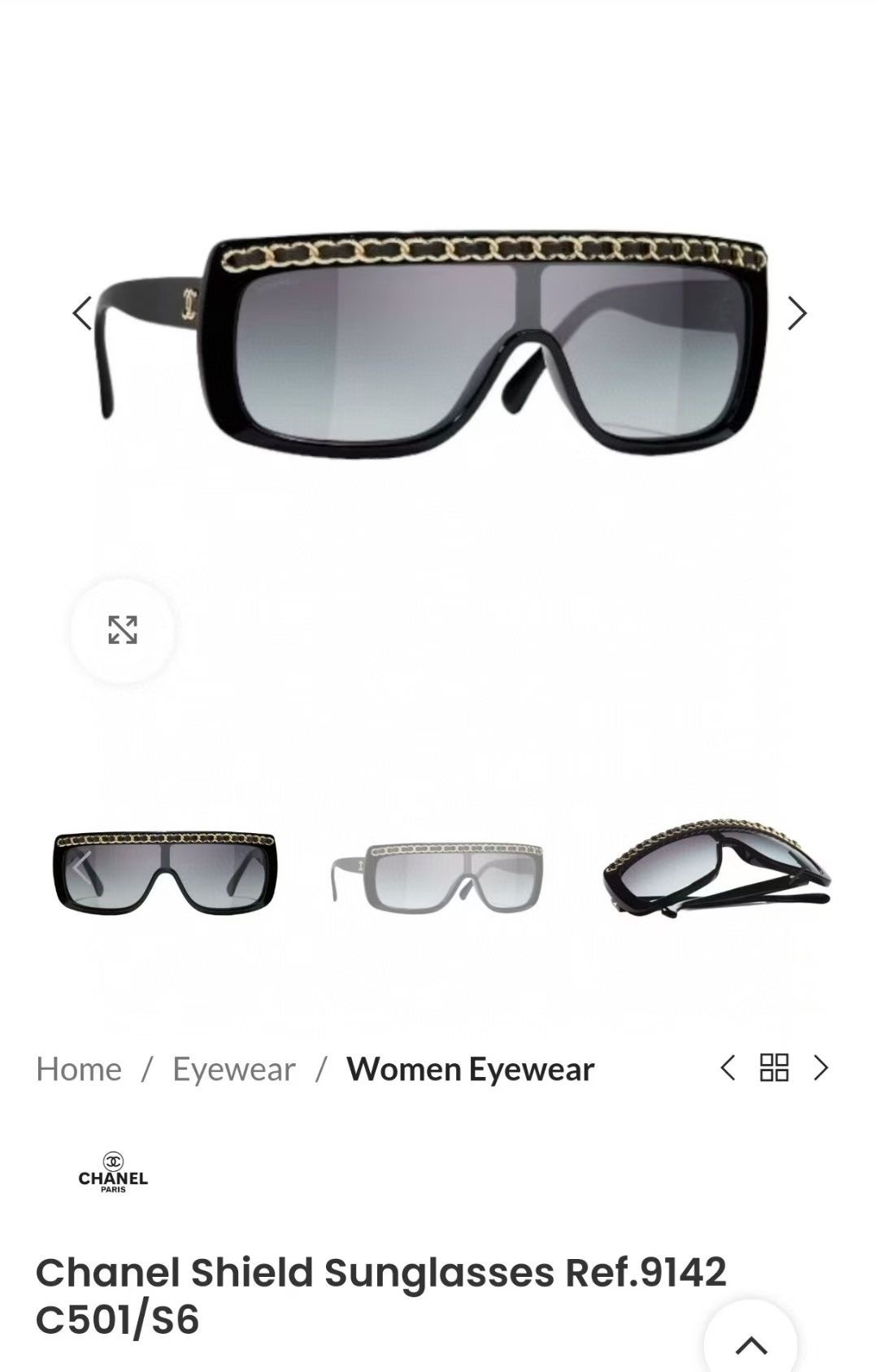Select the faded angled-view sunglasses thumbnail
Screen dimensions: 878x1372
(x=437, y=878)
